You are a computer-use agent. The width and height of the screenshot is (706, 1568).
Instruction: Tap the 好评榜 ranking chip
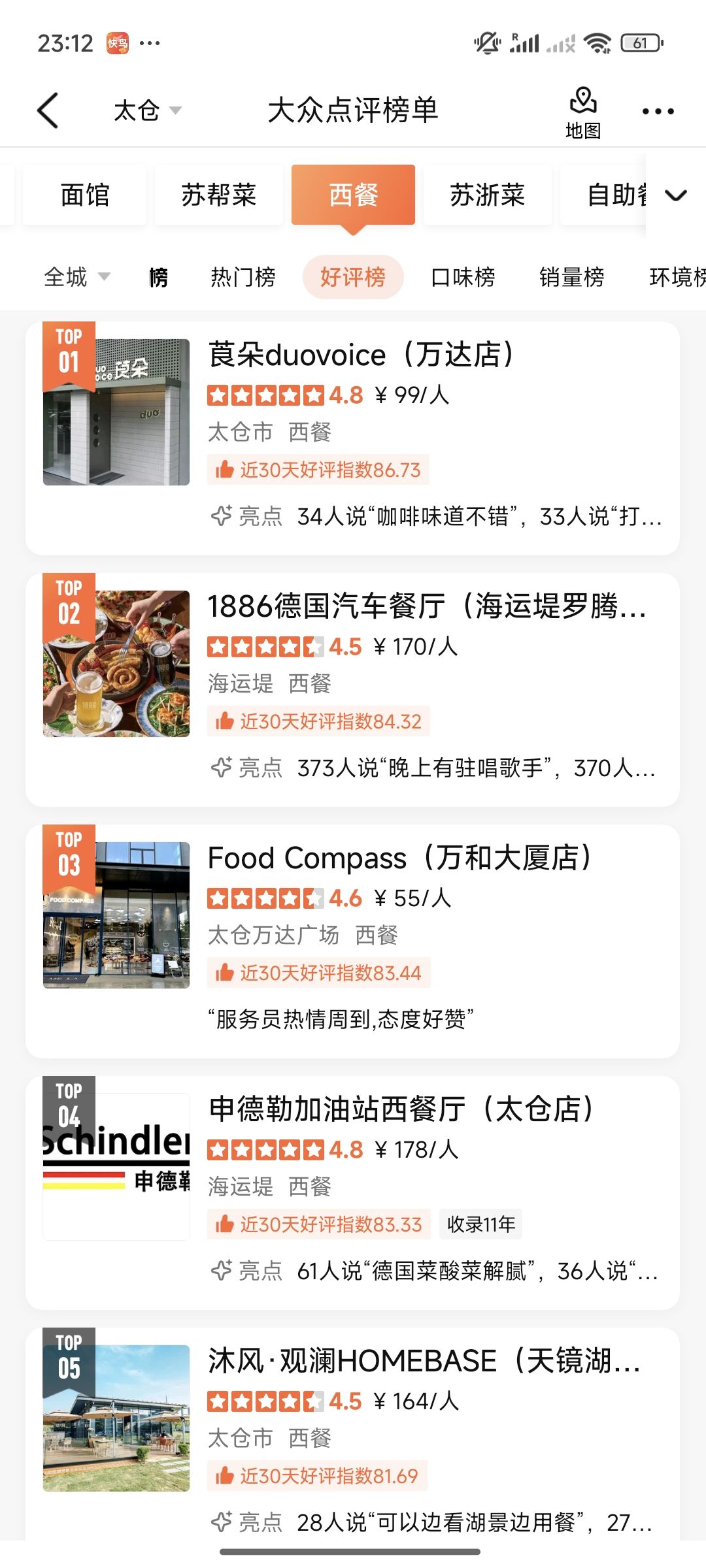coord(353,277)
